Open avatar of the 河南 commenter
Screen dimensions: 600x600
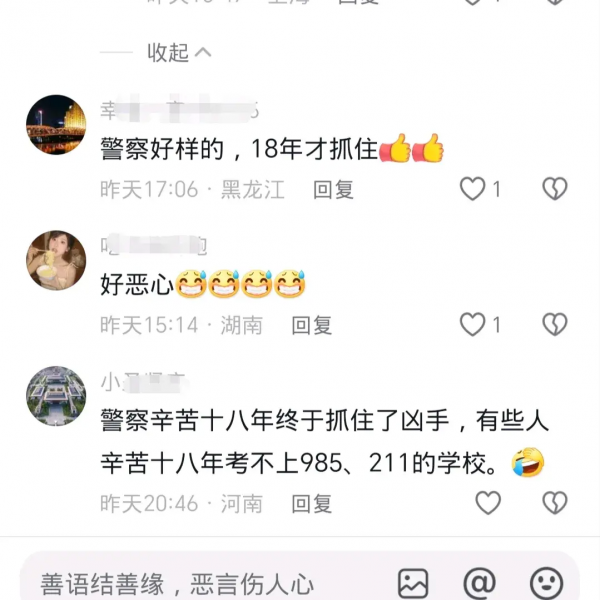56,396
